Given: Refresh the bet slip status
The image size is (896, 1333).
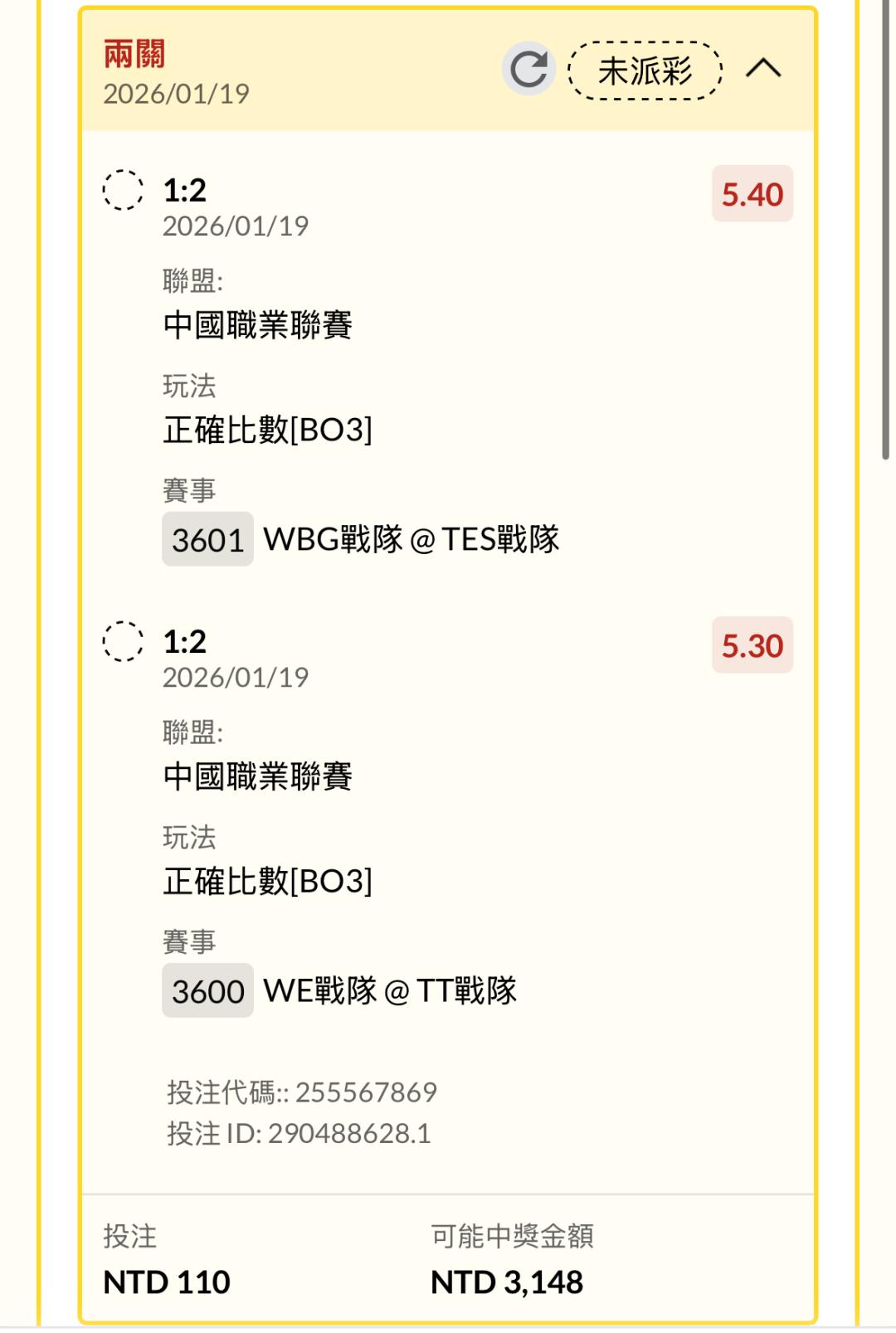Looking at the screenshot, I should pyautogui.click(x=528, y=69).
